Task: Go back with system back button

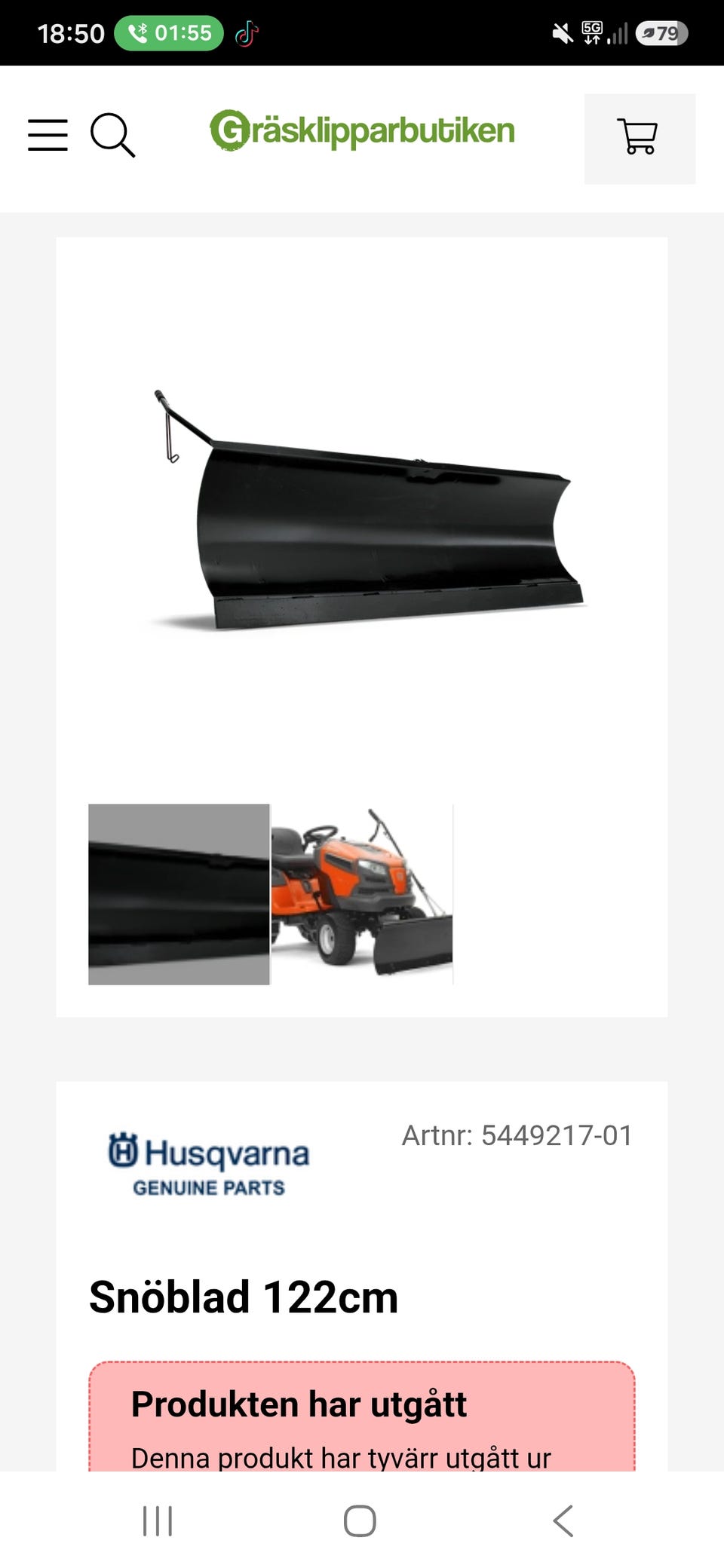Action: point(563,1521)
